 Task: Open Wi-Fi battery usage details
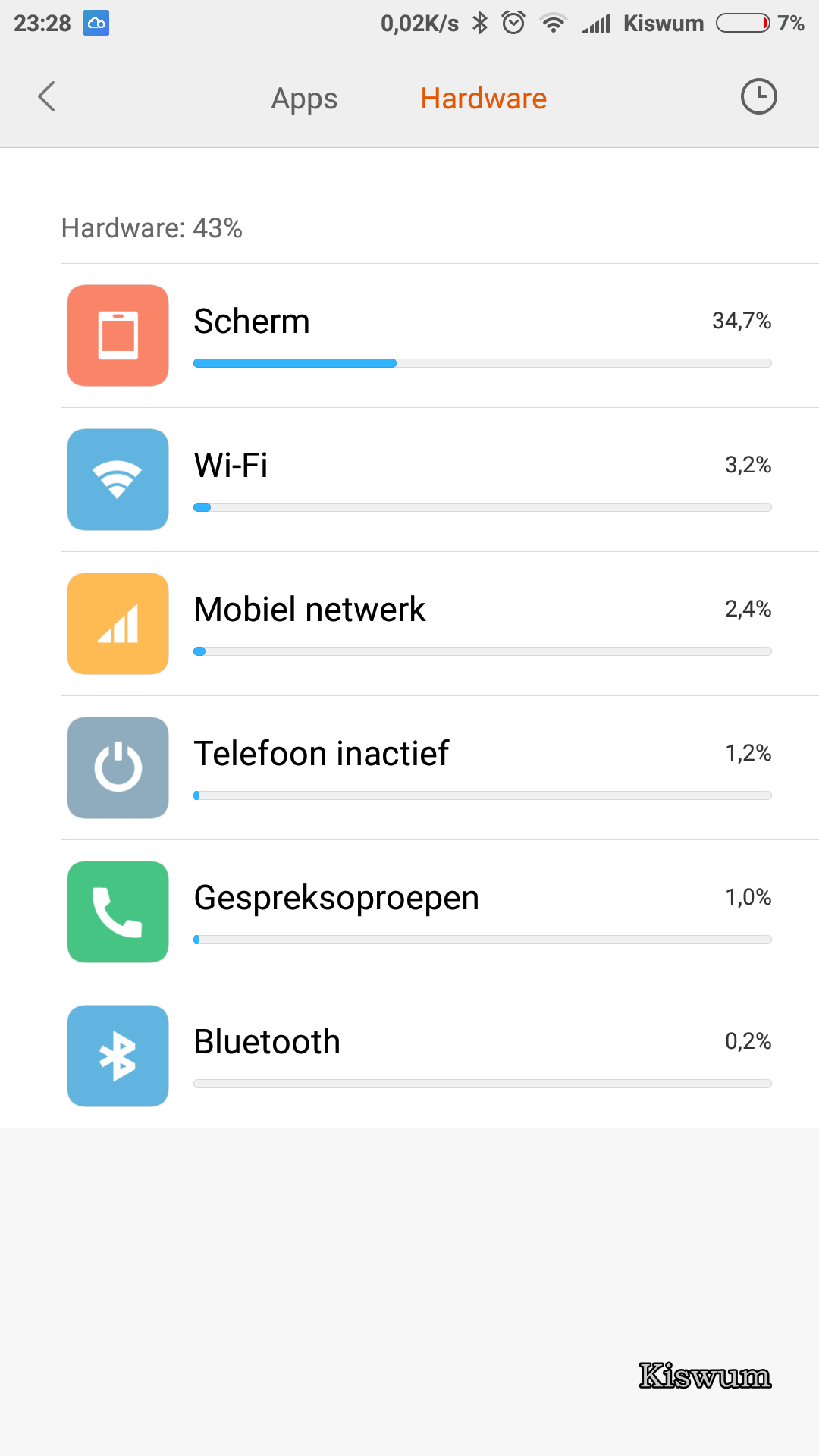(x=440, y=480)
